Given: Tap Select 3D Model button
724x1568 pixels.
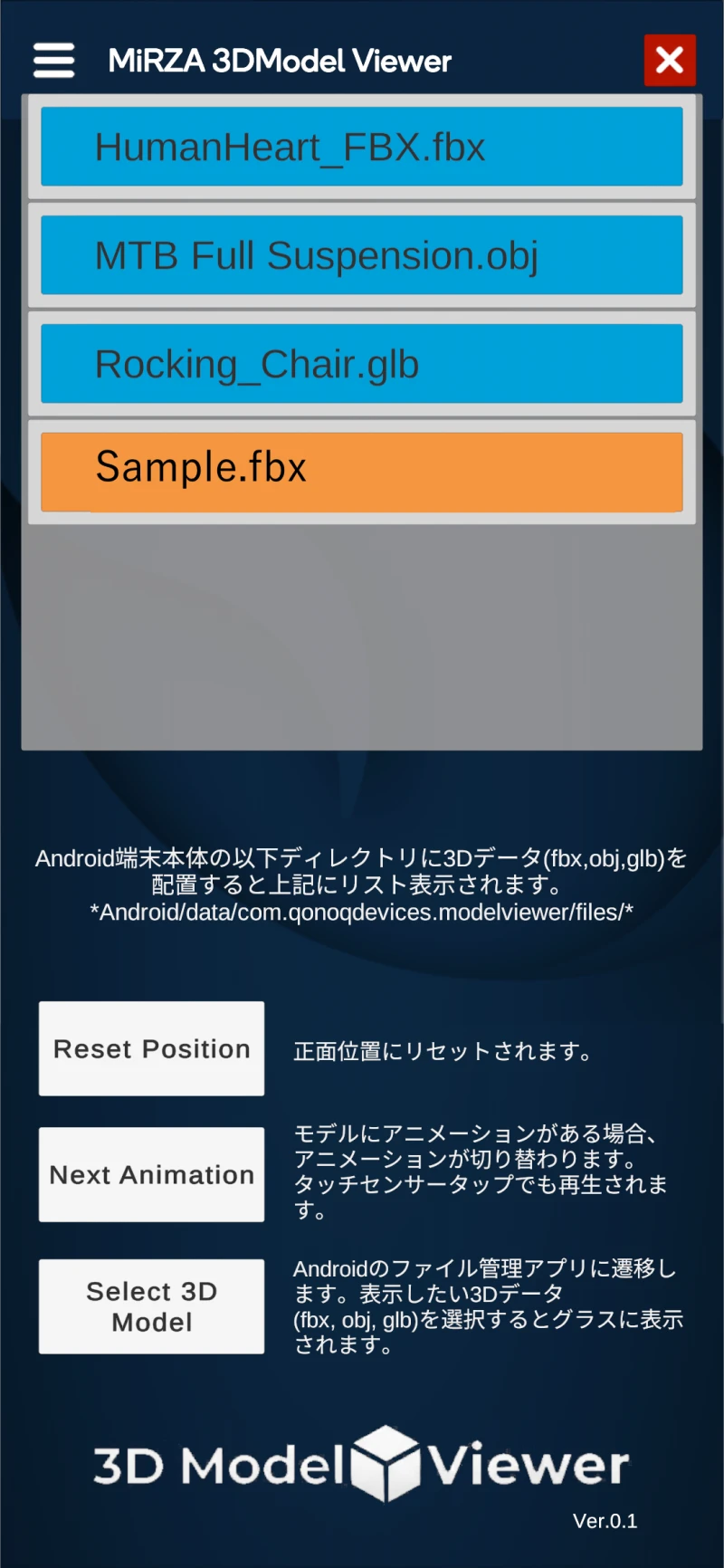Looking at the screenshot, I should [152, 1306].
